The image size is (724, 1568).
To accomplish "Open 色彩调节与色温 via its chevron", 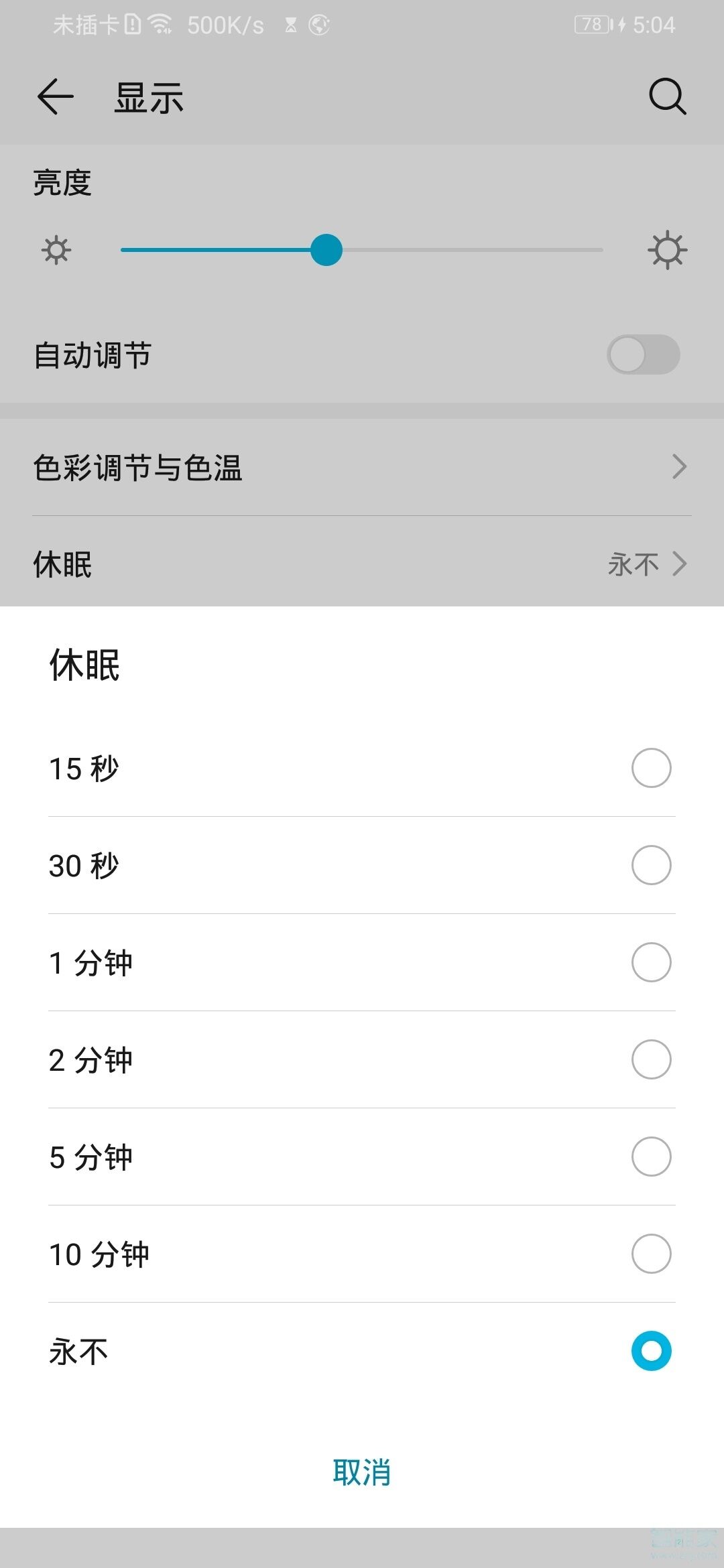I will point(680,466).
